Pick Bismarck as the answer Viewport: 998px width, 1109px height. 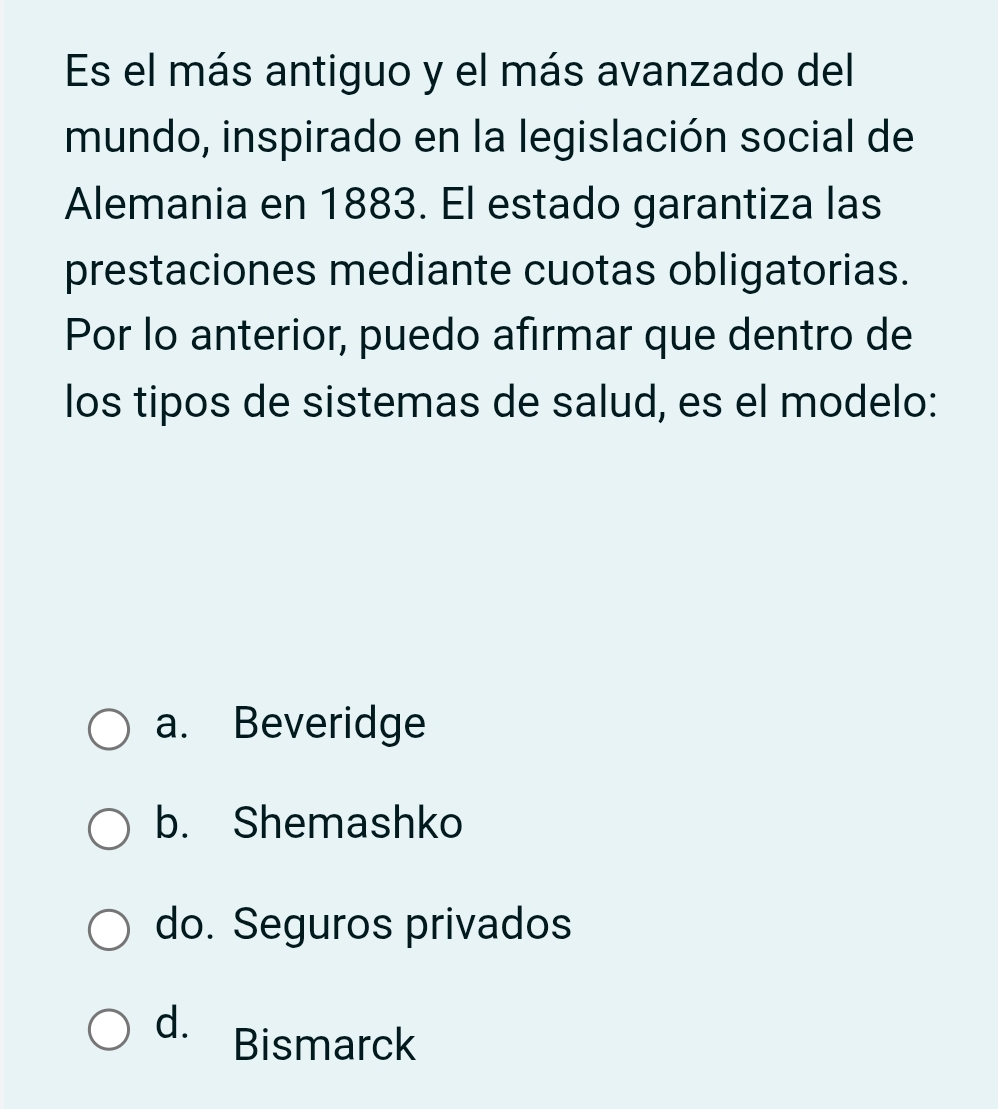click(x=110, y=1031)
